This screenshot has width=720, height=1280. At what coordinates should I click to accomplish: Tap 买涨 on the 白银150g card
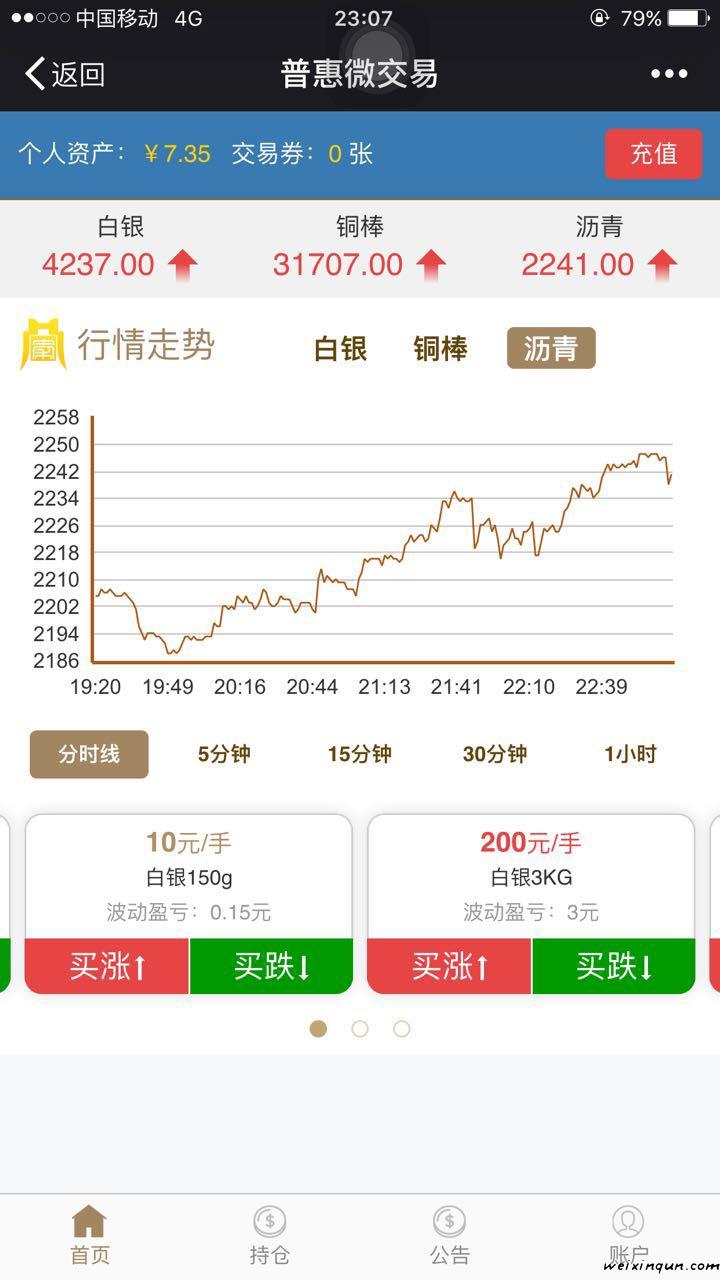[x=107, y=966]
